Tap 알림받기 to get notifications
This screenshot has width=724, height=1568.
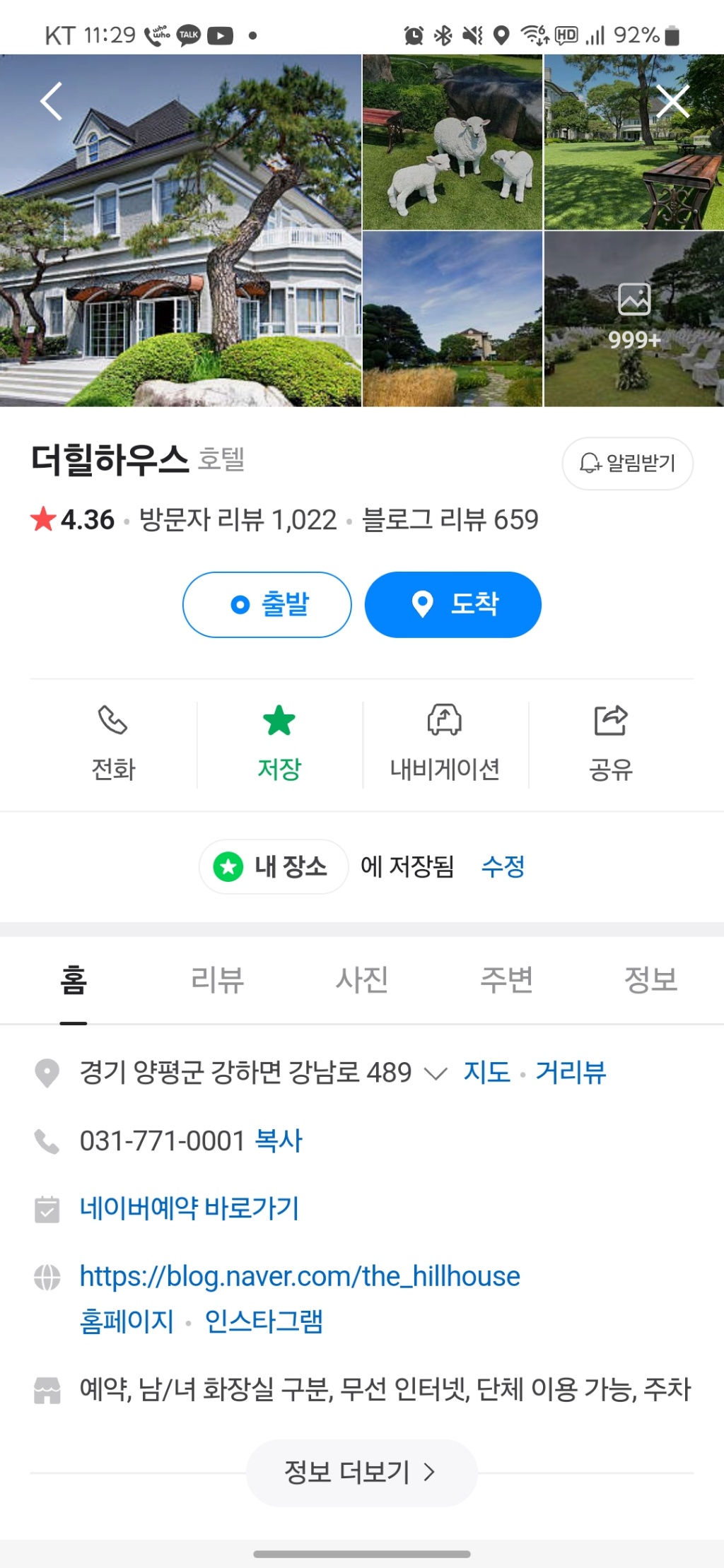tap(627, 464)
